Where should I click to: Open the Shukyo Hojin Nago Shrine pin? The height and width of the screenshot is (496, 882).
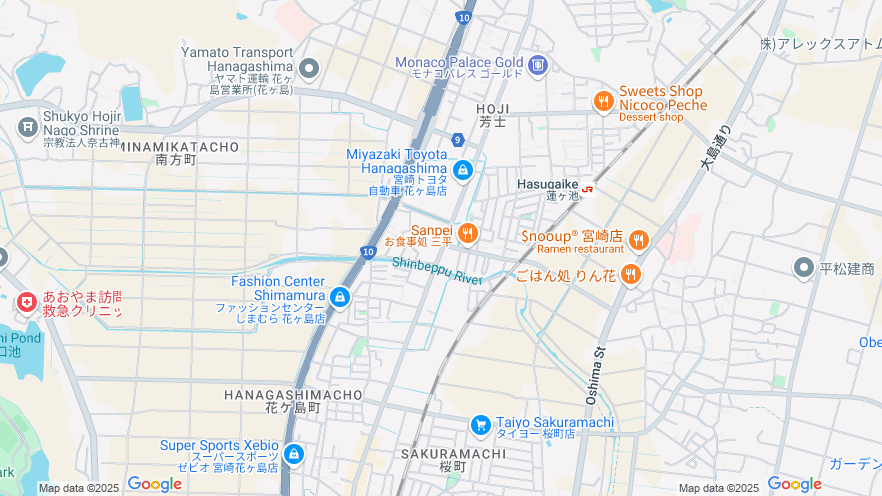click(x=27, y=127)
